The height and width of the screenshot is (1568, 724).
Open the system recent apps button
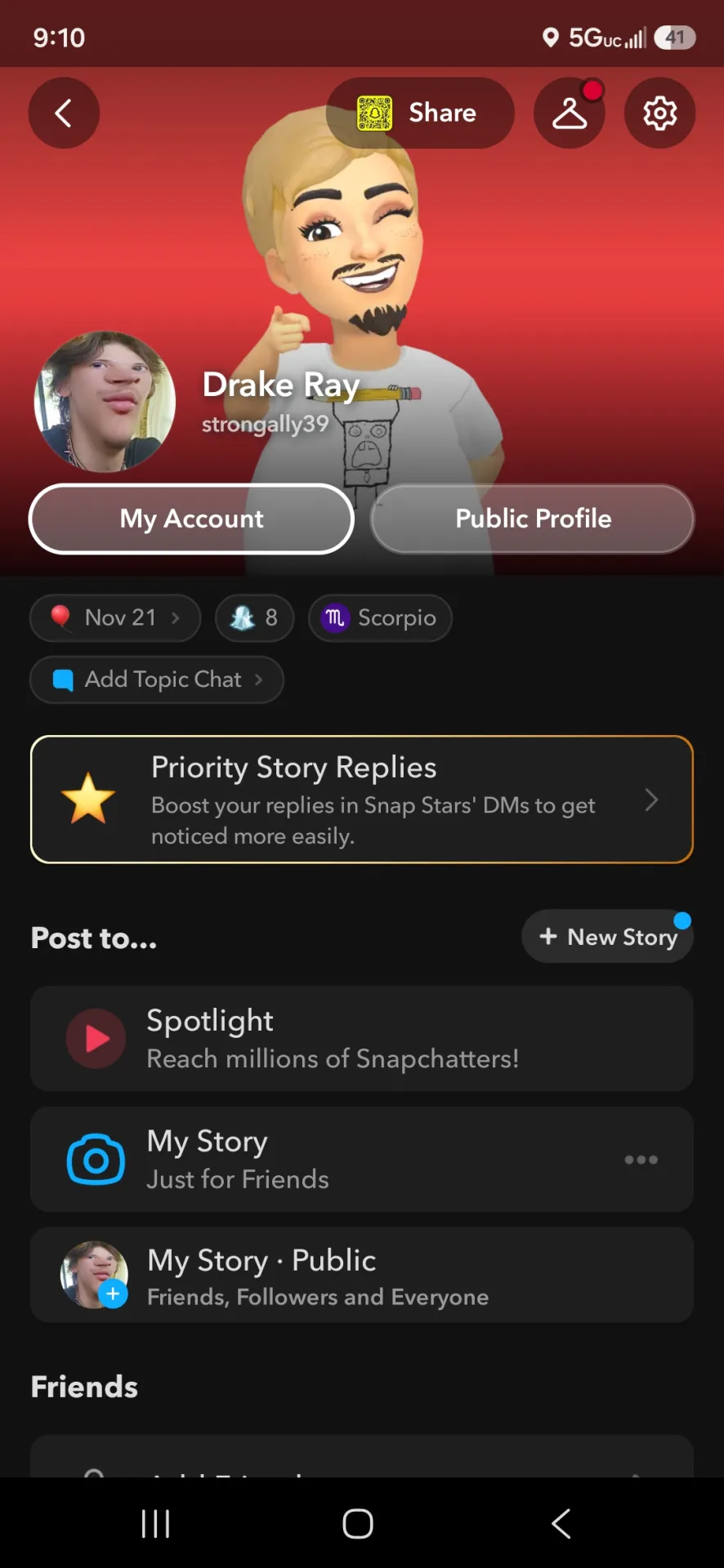[155, 1524]
